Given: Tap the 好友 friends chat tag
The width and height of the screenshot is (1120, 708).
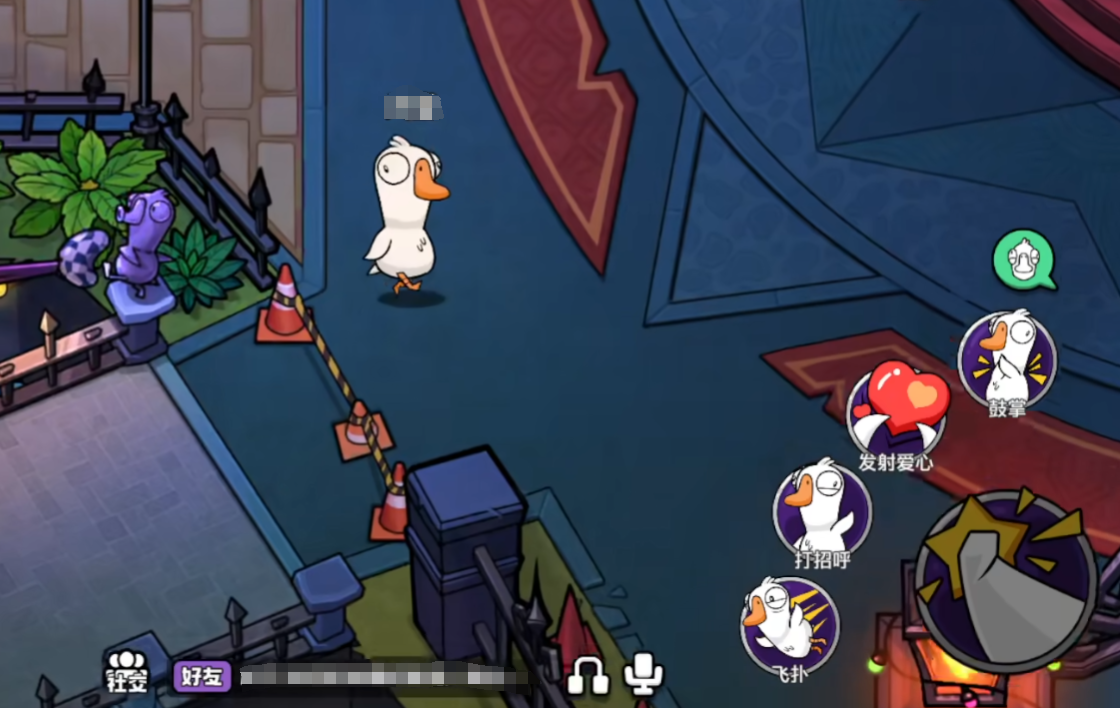Looking at the screenshot, I should point(202,676).
